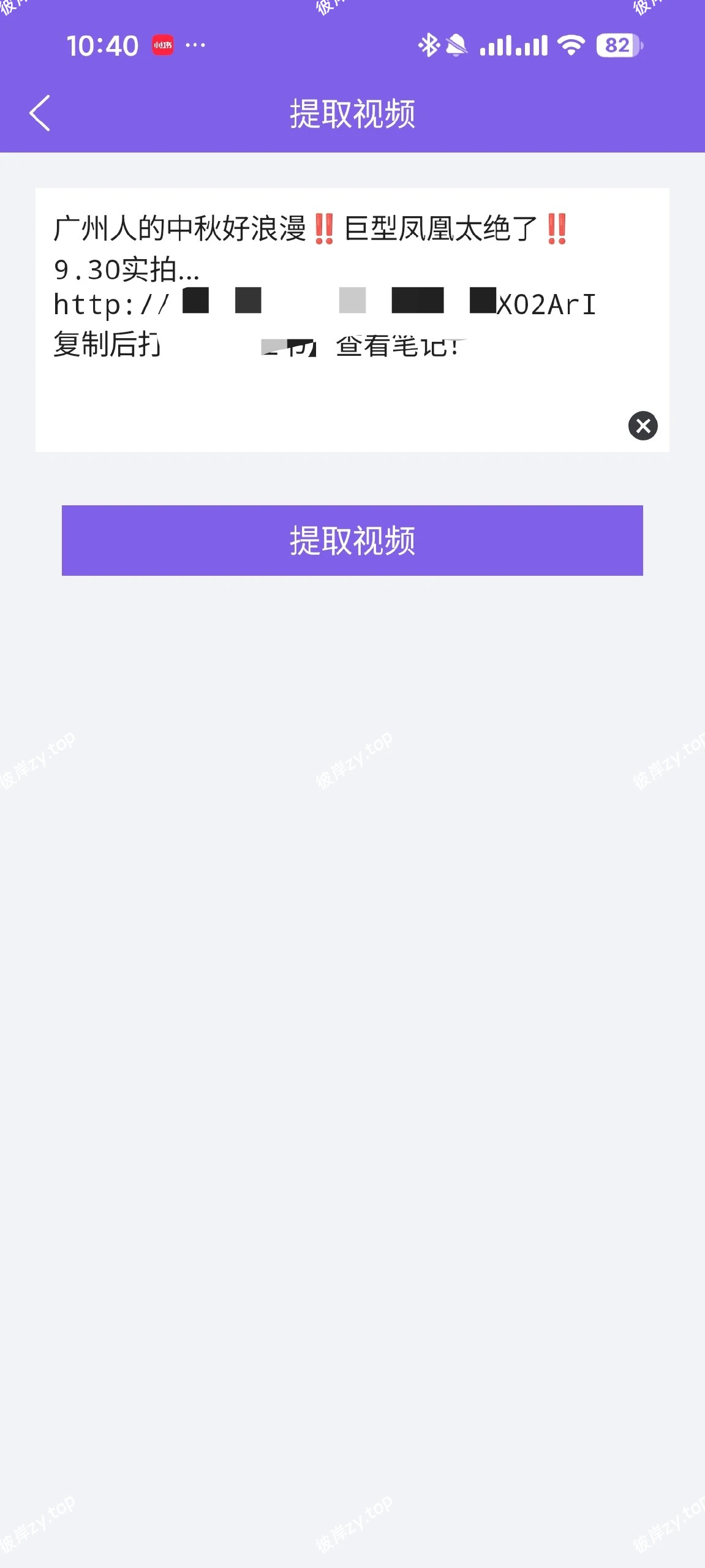Clear the pasted link with the X button

click(x=643, y=426)
